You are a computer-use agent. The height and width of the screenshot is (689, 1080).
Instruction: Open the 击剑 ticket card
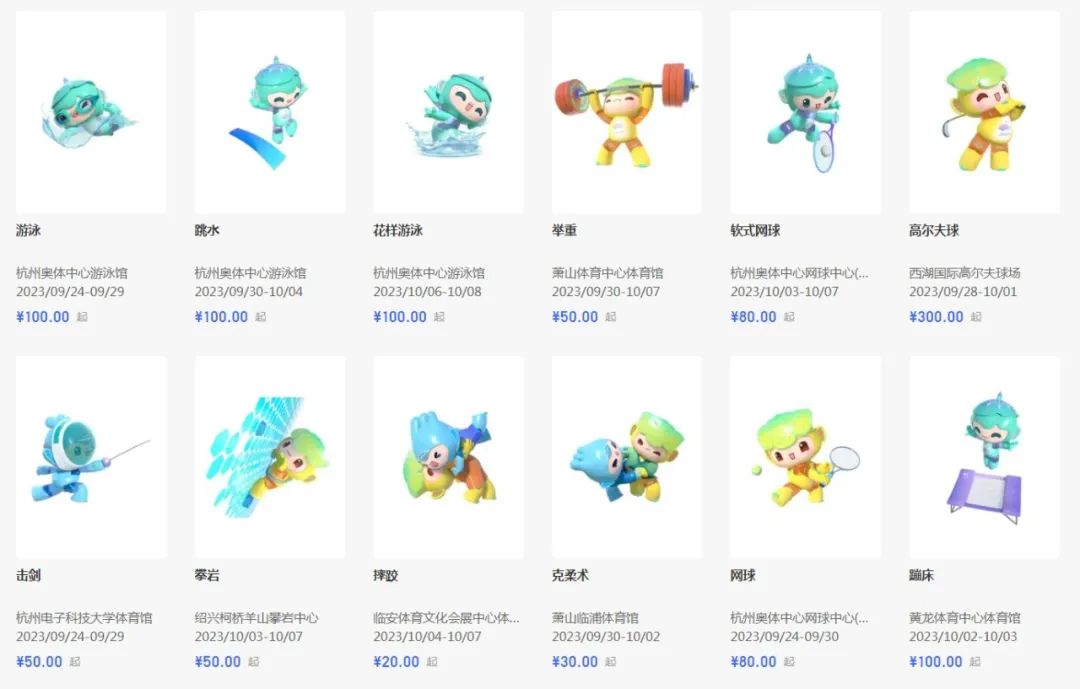91,457
